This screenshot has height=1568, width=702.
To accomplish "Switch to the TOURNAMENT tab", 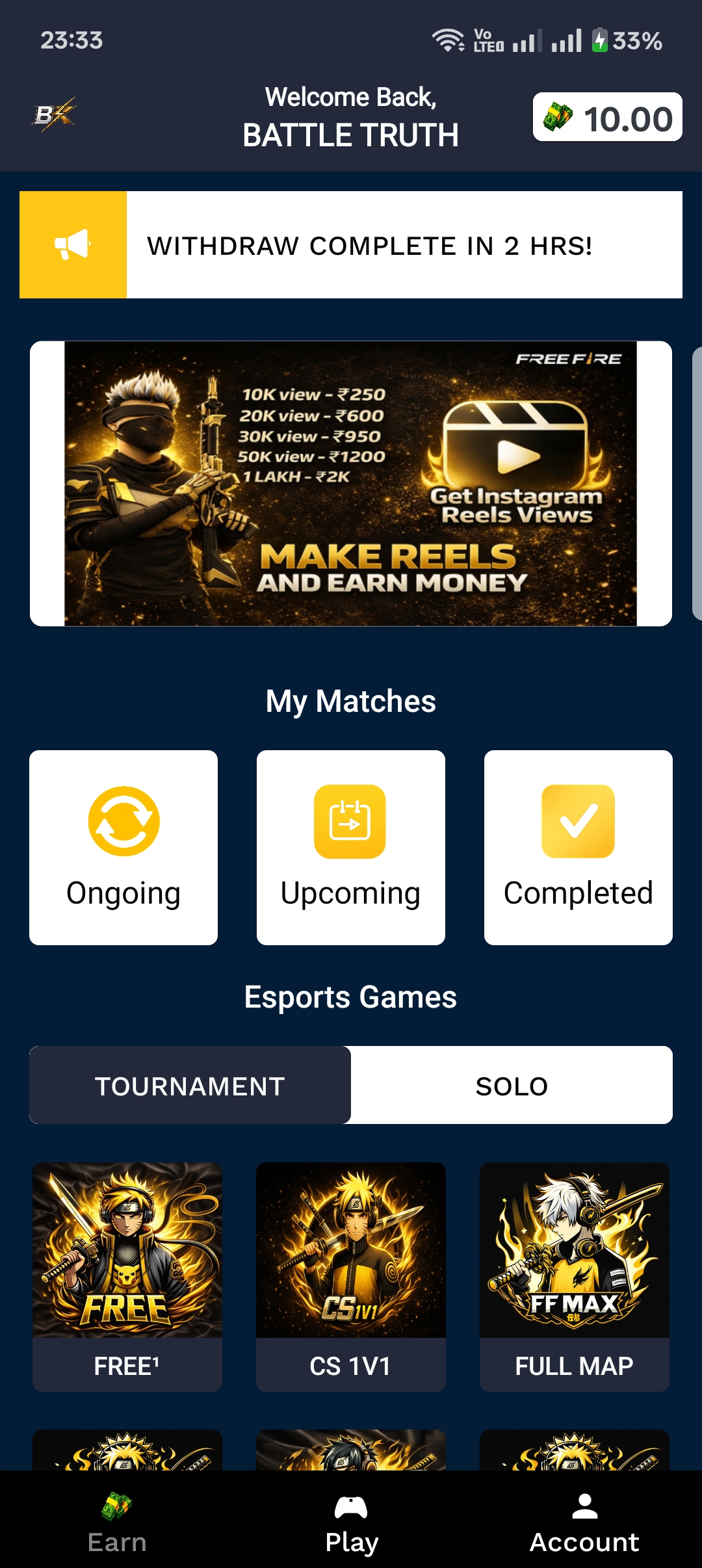I will point(190,1085).
